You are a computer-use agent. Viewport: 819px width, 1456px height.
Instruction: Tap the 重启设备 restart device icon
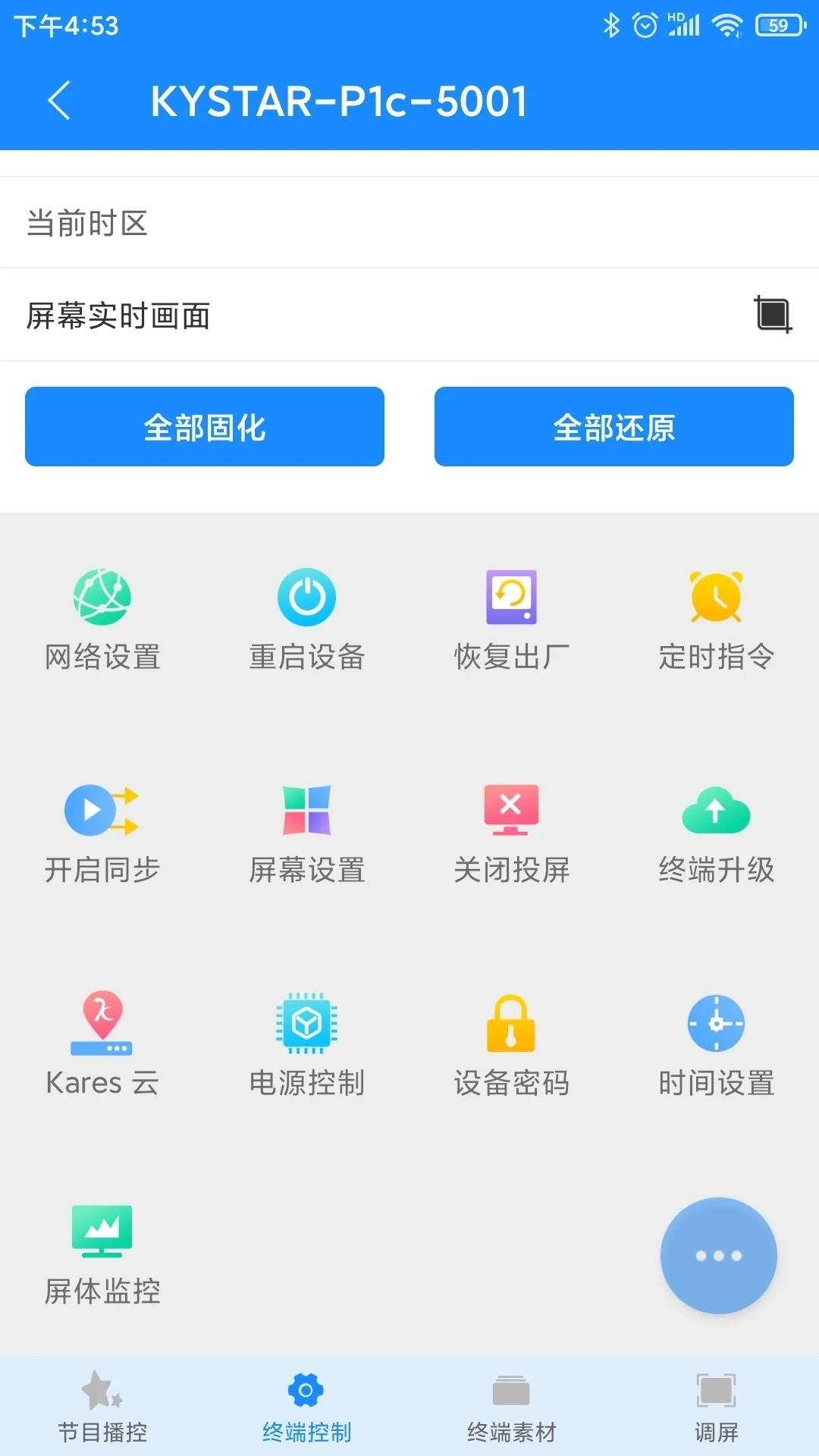coord(306,618)
